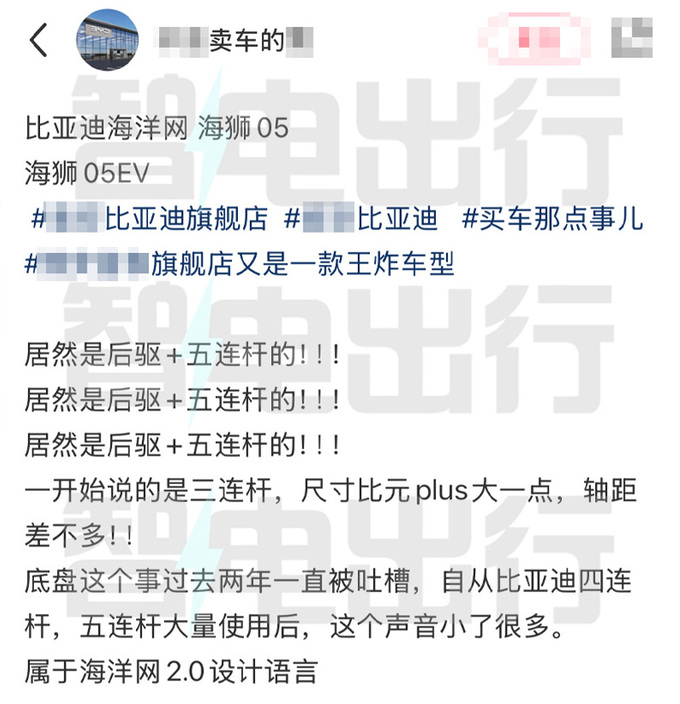The image size is (680, 704).
Task: Open the #买车那点事儿 hashtag
Action: (552, 218)
